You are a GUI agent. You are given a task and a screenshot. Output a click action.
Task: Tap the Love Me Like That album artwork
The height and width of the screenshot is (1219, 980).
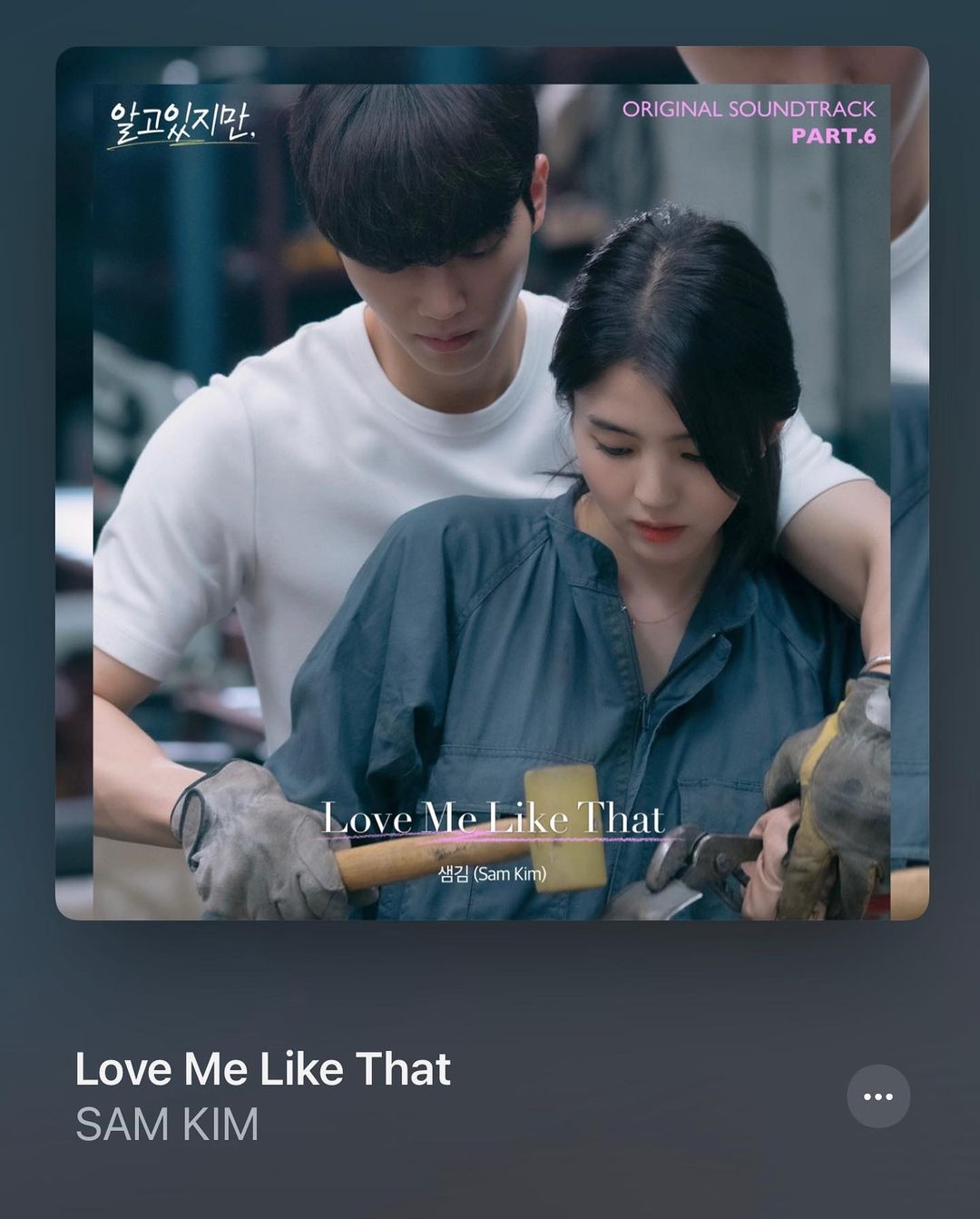coord(492,483)
